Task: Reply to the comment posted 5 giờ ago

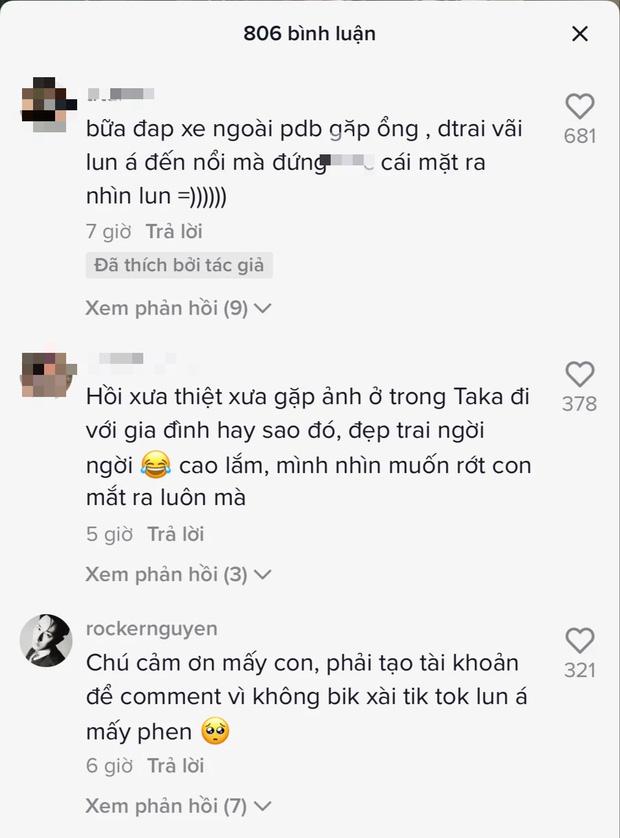Action: click(176, 534)
